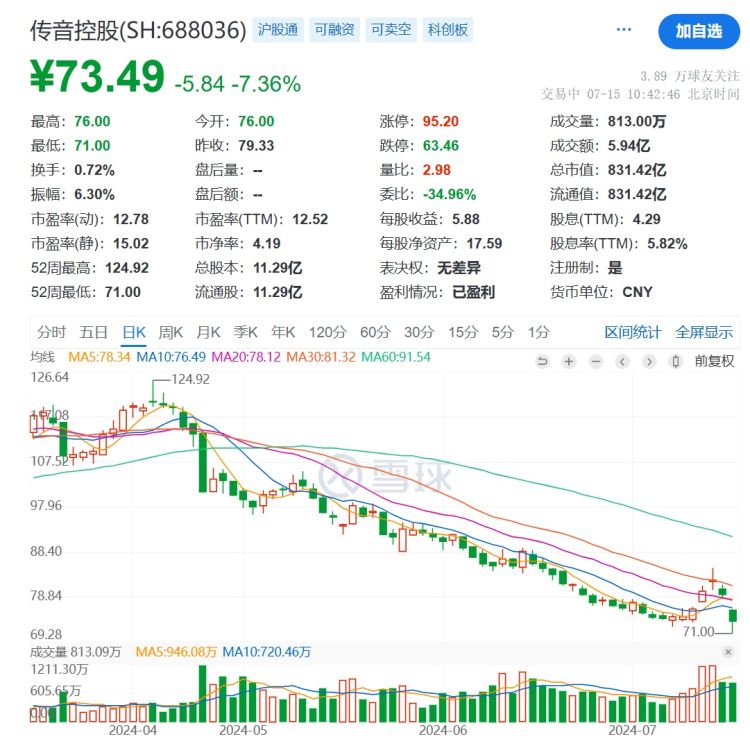Show the 年K candlestick chart
The image size is (750, 746).
coord(283,332)
